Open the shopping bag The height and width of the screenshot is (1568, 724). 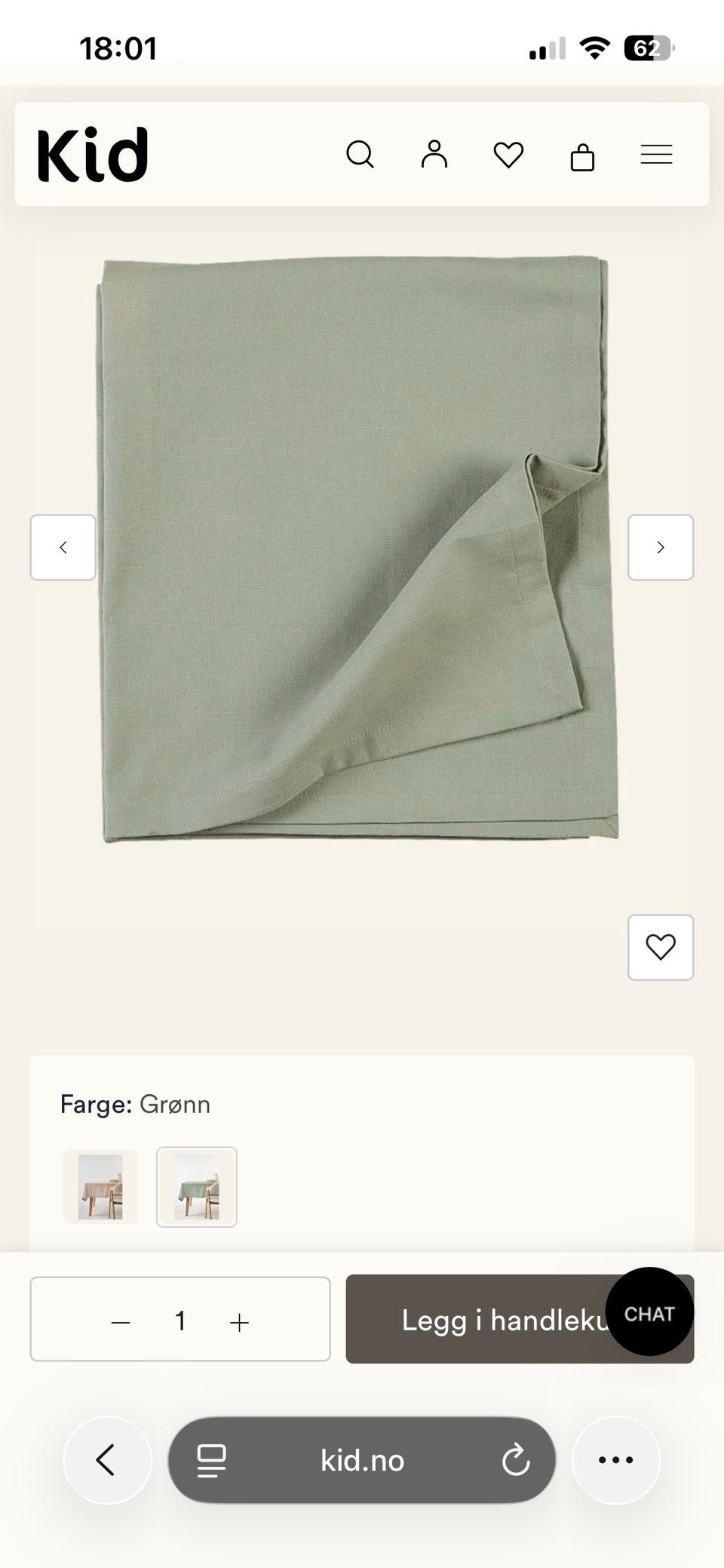(x=582, y=157)
